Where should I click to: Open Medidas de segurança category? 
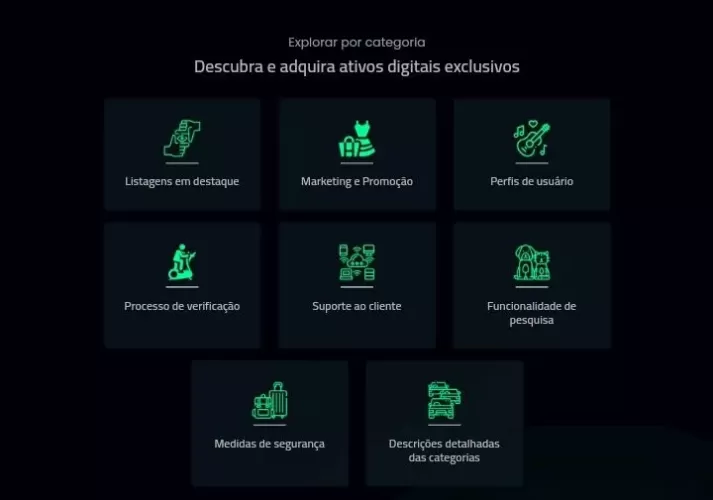click(x=269, y=422)
